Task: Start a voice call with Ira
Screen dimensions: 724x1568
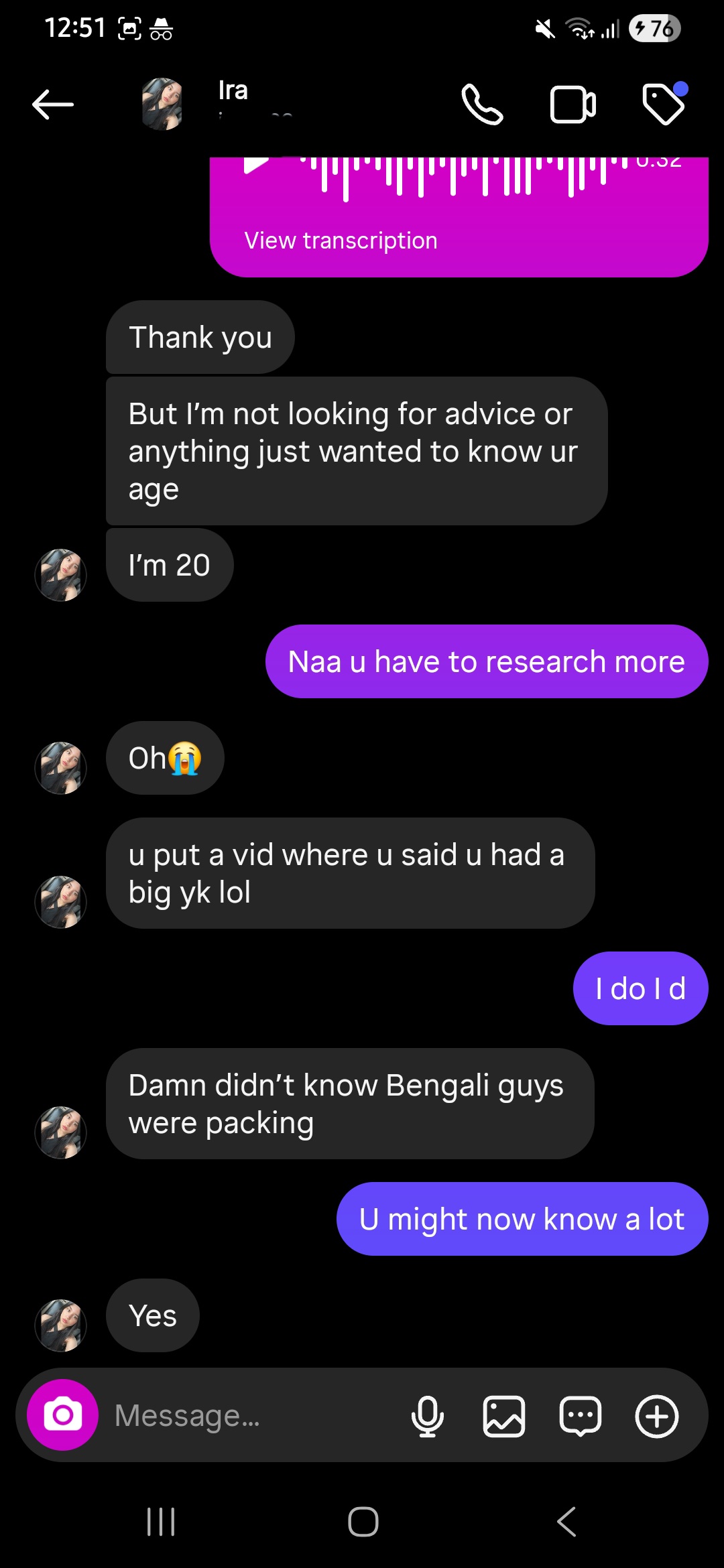Action: 482,105
